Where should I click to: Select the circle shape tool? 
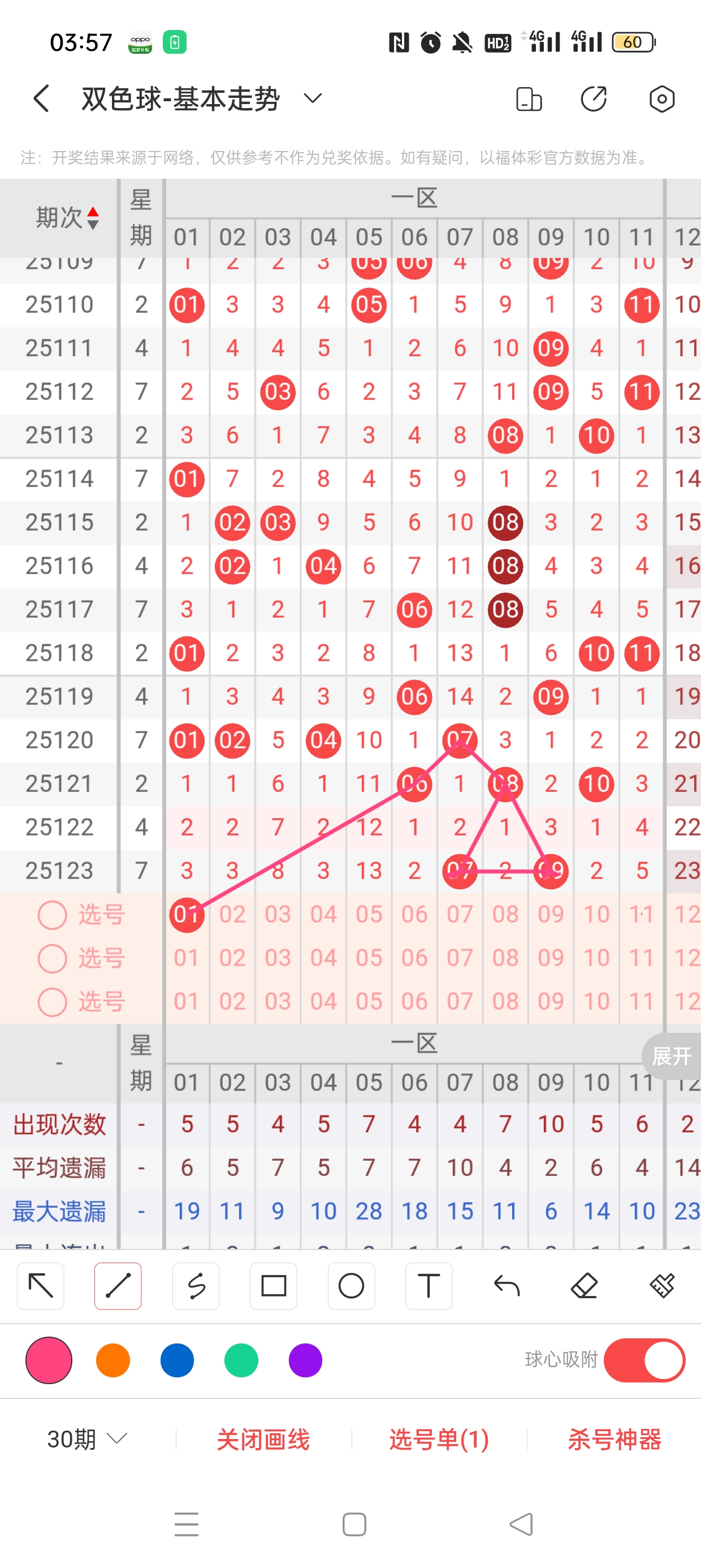(x=351, y=1286)
